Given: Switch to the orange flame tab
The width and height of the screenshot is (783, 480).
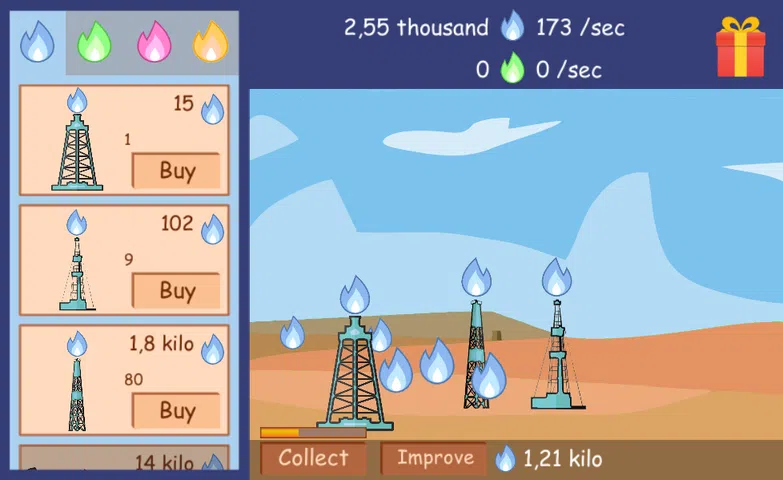Looking at the screenshot, I should pos(211,42).
